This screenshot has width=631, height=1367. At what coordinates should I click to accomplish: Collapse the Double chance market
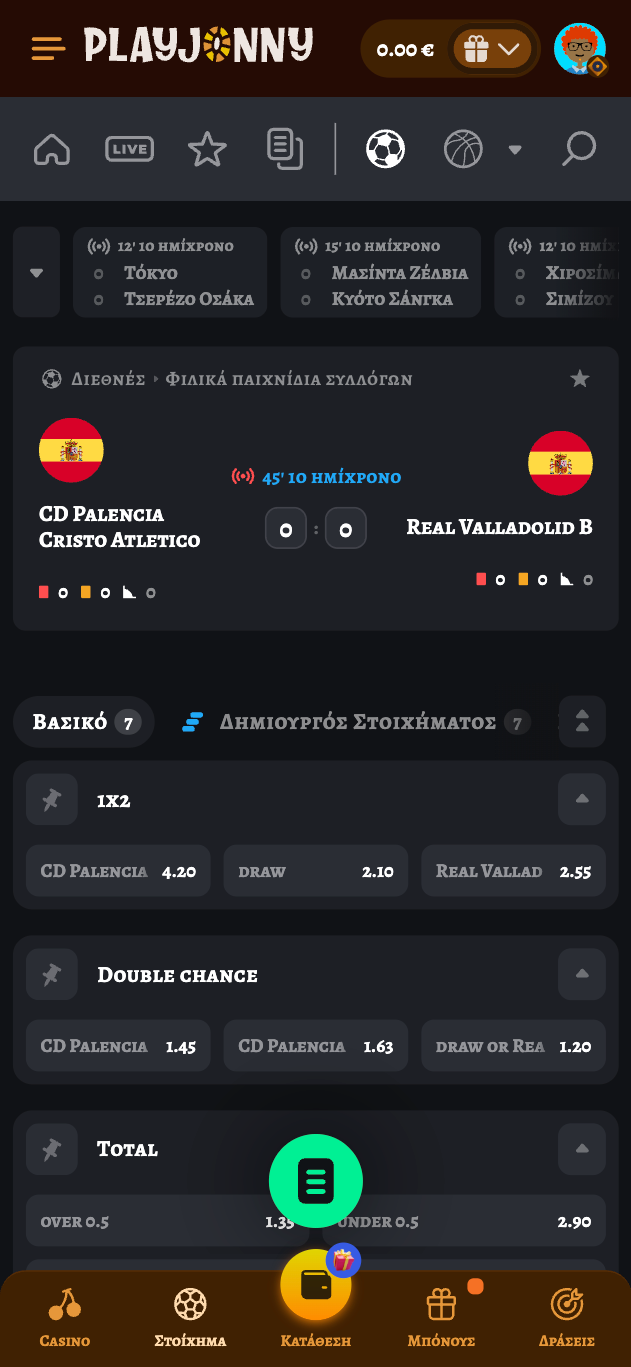[x=582, y=974]
